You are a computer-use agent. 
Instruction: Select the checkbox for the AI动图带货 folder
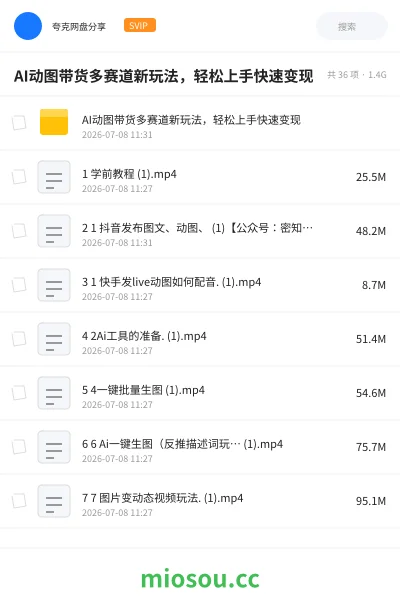pyautogui.click(x=19, y=123)
